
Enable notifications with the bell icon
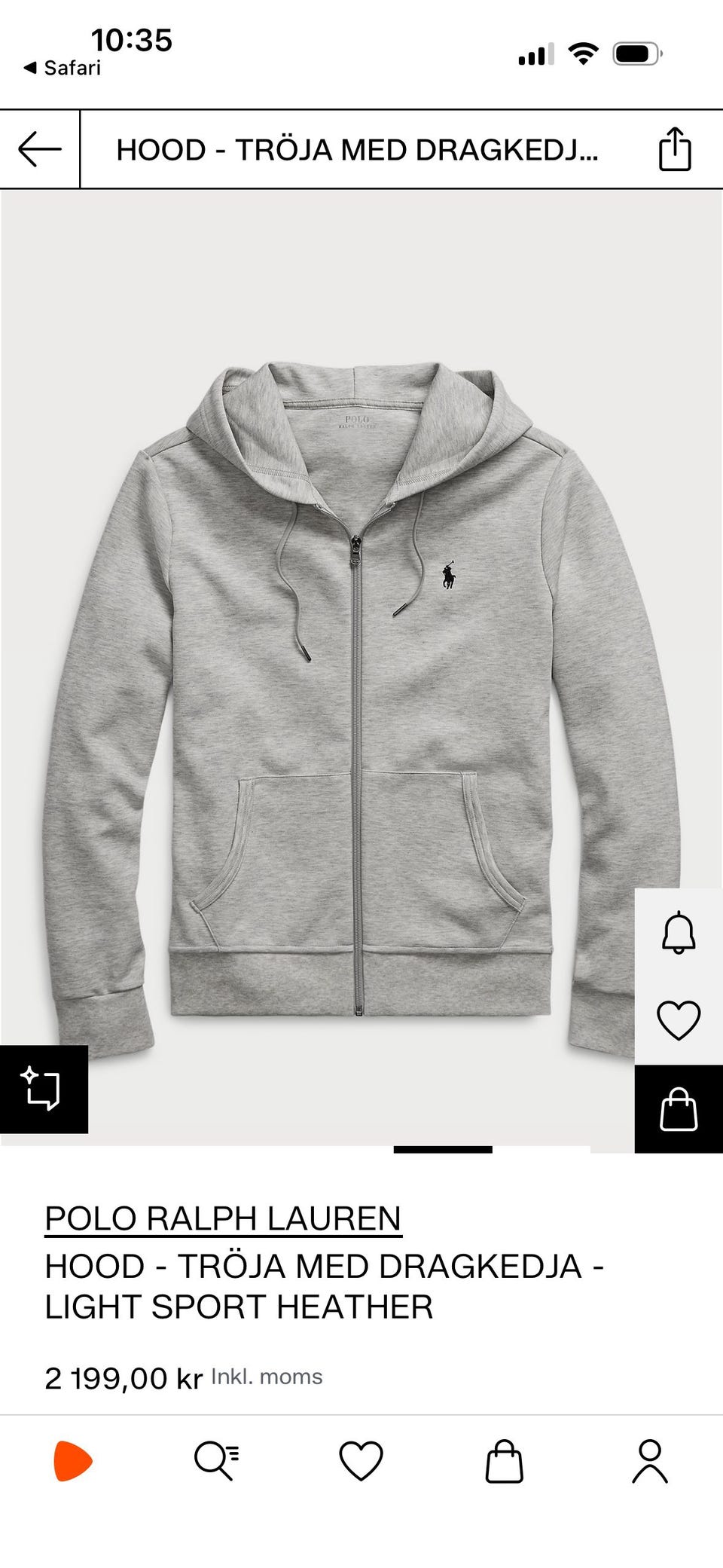(x=678, y=933)
